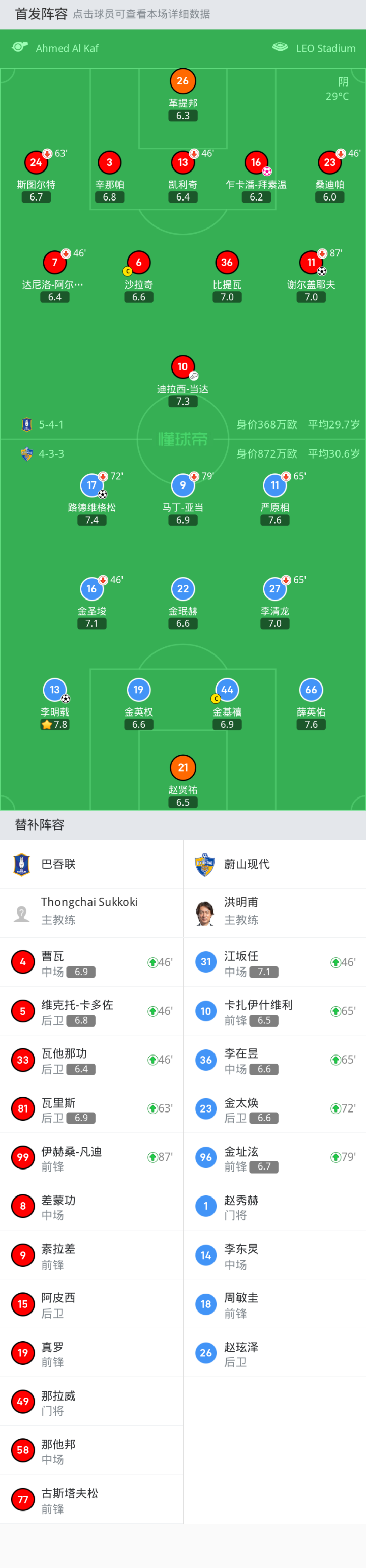Open substitute 曹瓦 row

point(91,962)
